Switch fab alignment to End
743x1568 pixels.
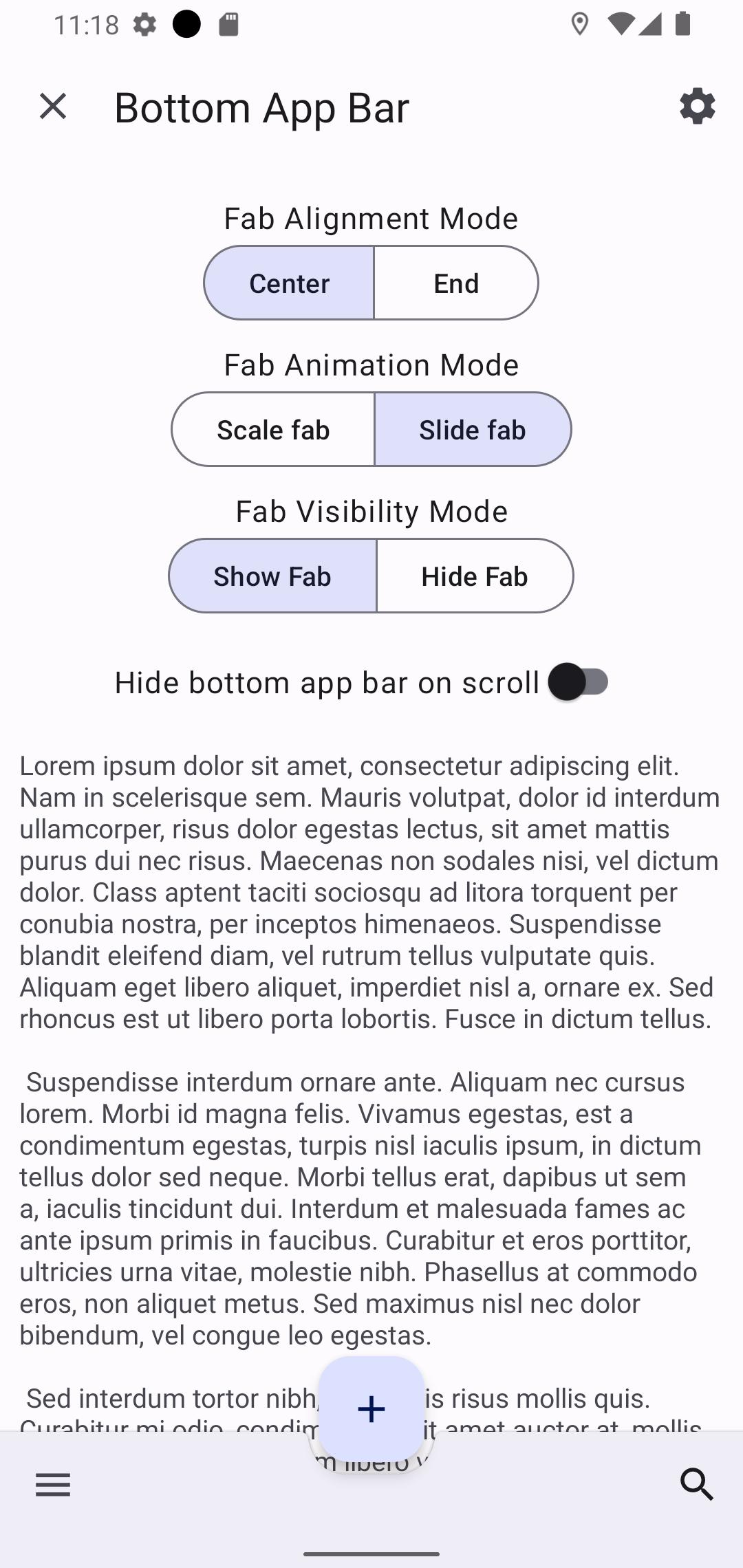[456, 283]
